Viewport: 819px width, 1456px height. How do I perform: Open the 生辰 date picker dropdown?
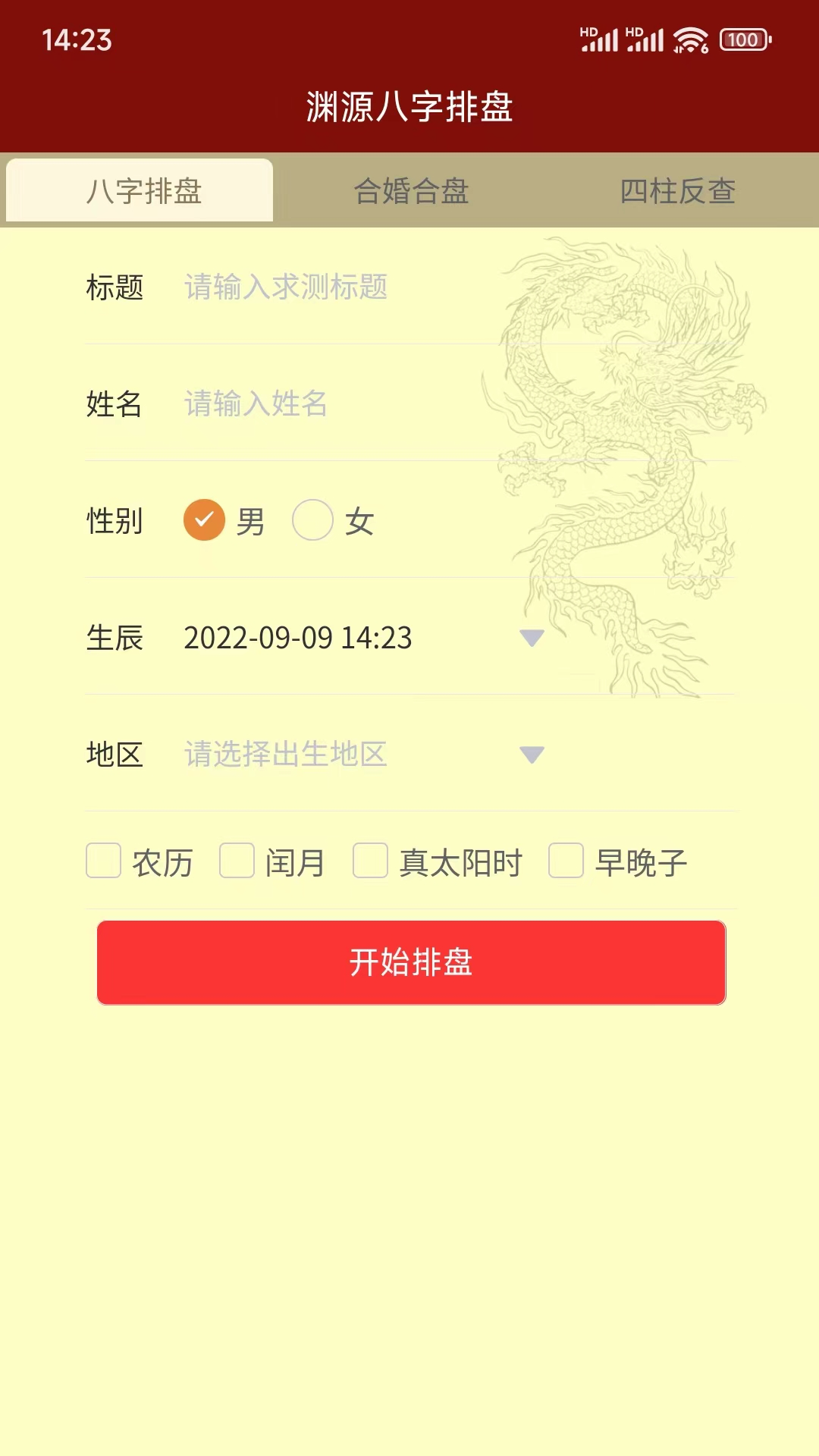(x=531, y=639)
